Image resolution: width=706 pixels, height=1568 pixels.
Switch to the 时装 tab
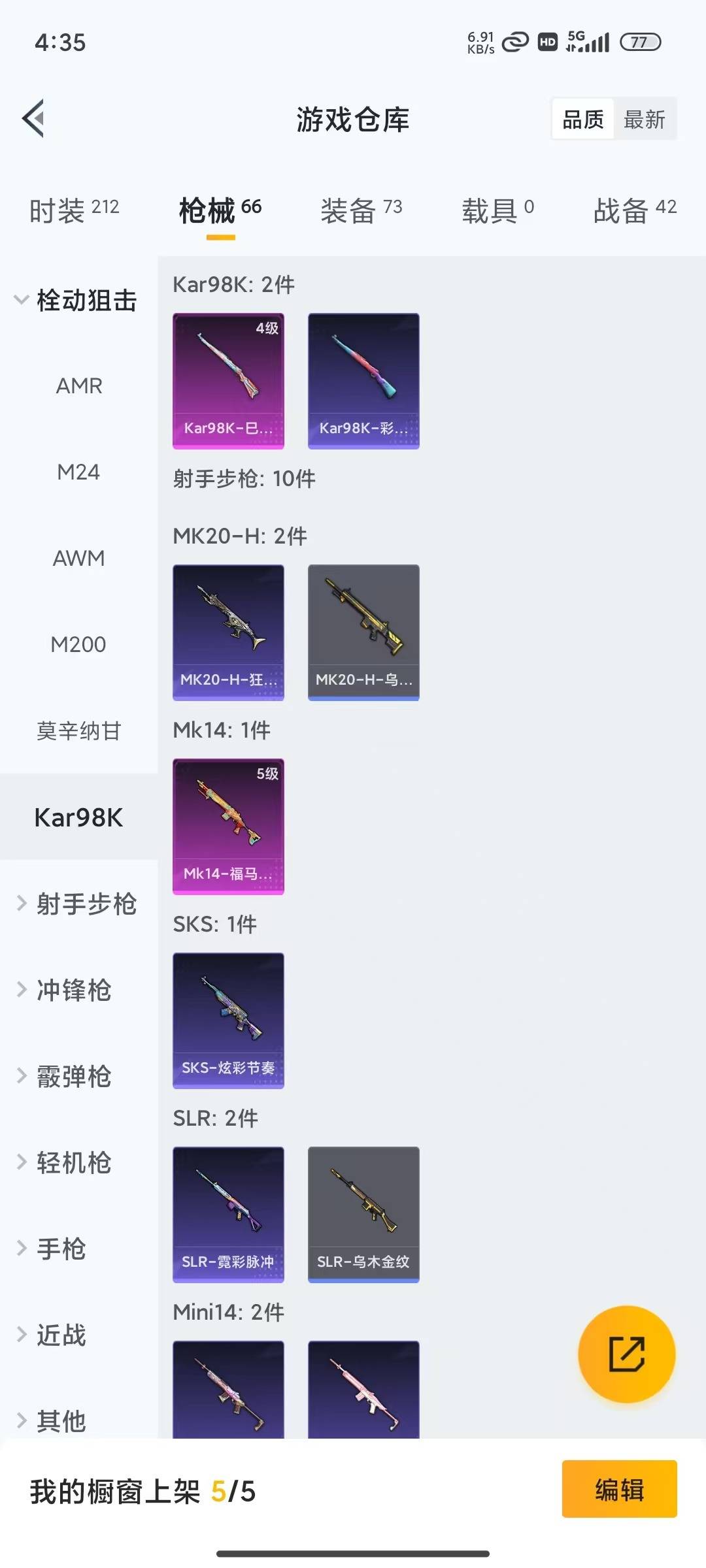tap(72, 209)
